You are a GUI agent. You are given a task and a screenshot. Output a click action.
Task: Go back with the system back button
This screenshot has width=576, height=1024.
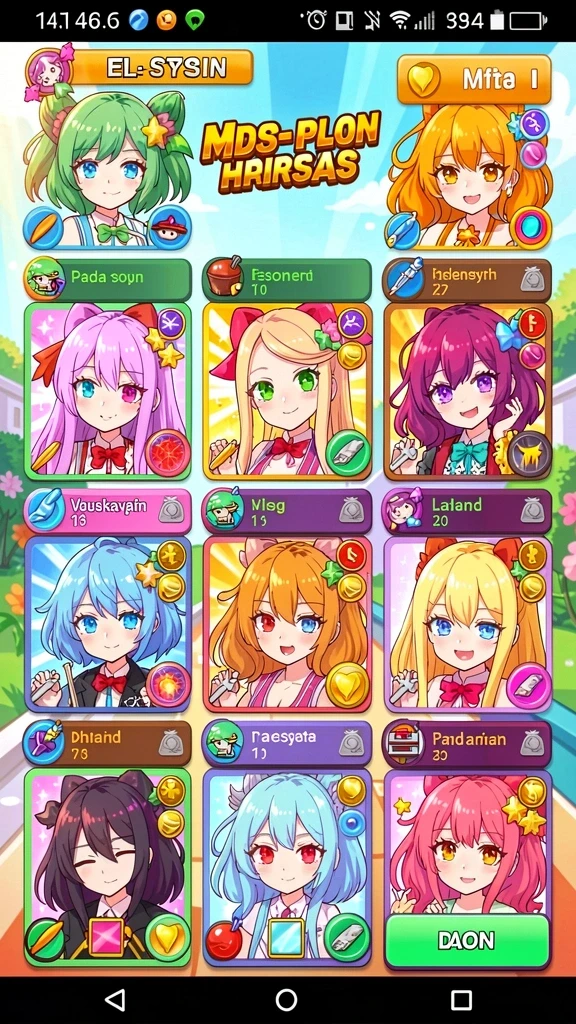click(115, 999)
